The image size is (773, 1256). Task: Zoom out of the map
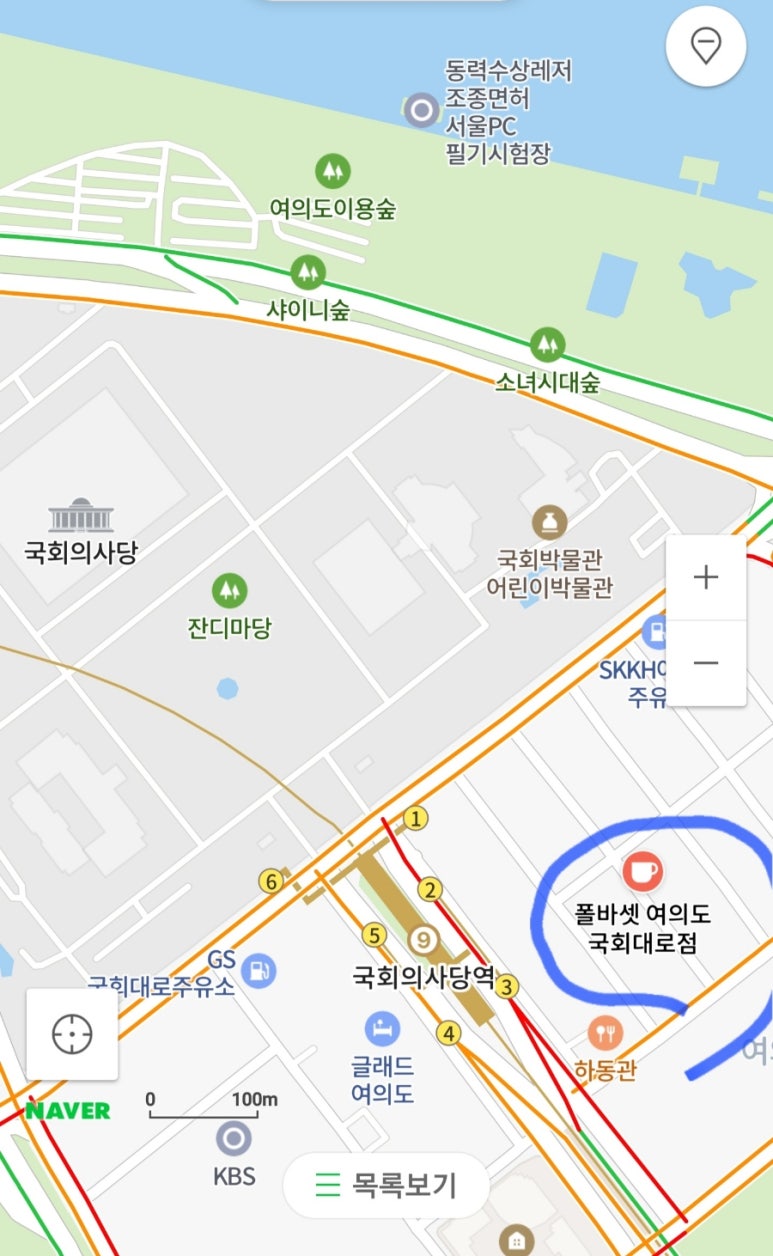click(x=706, y=663)
